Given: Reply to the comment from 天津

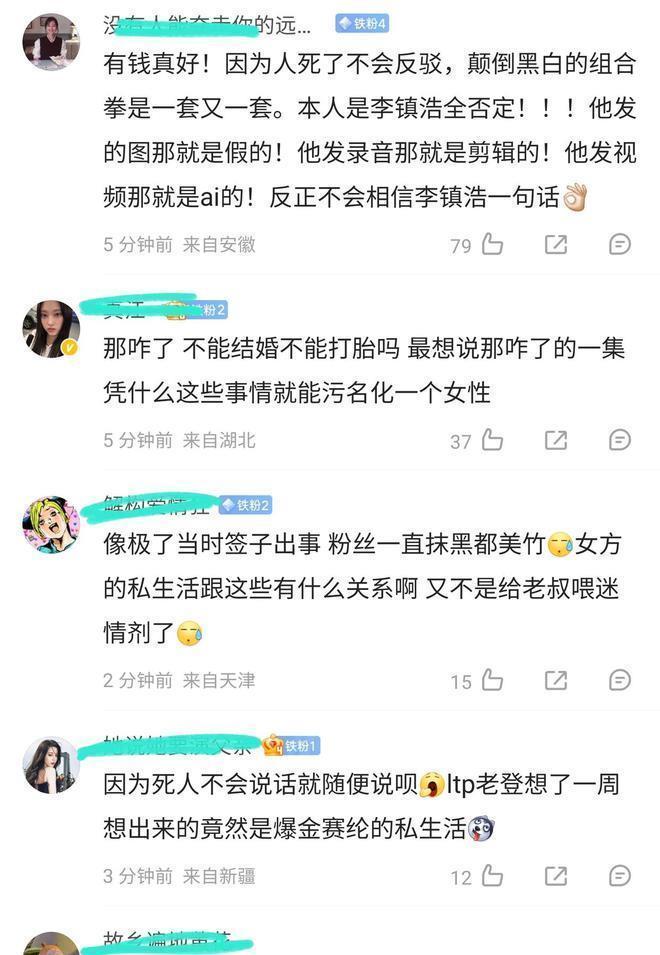Looking at the screenshot, I should pyautogui.click(x=620, y=681).
